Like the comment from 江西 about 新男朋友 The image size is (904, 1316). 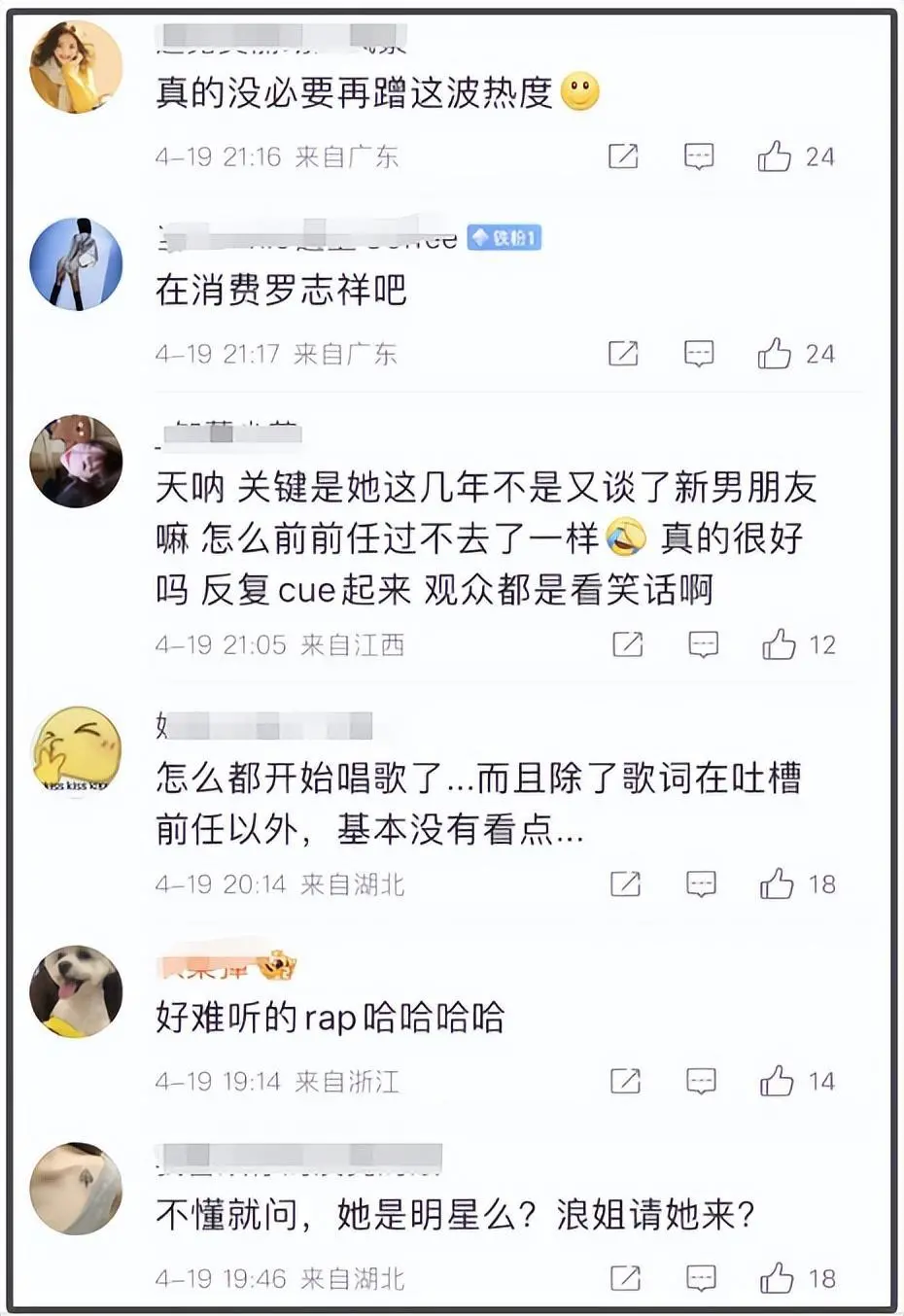pos(779,644)
